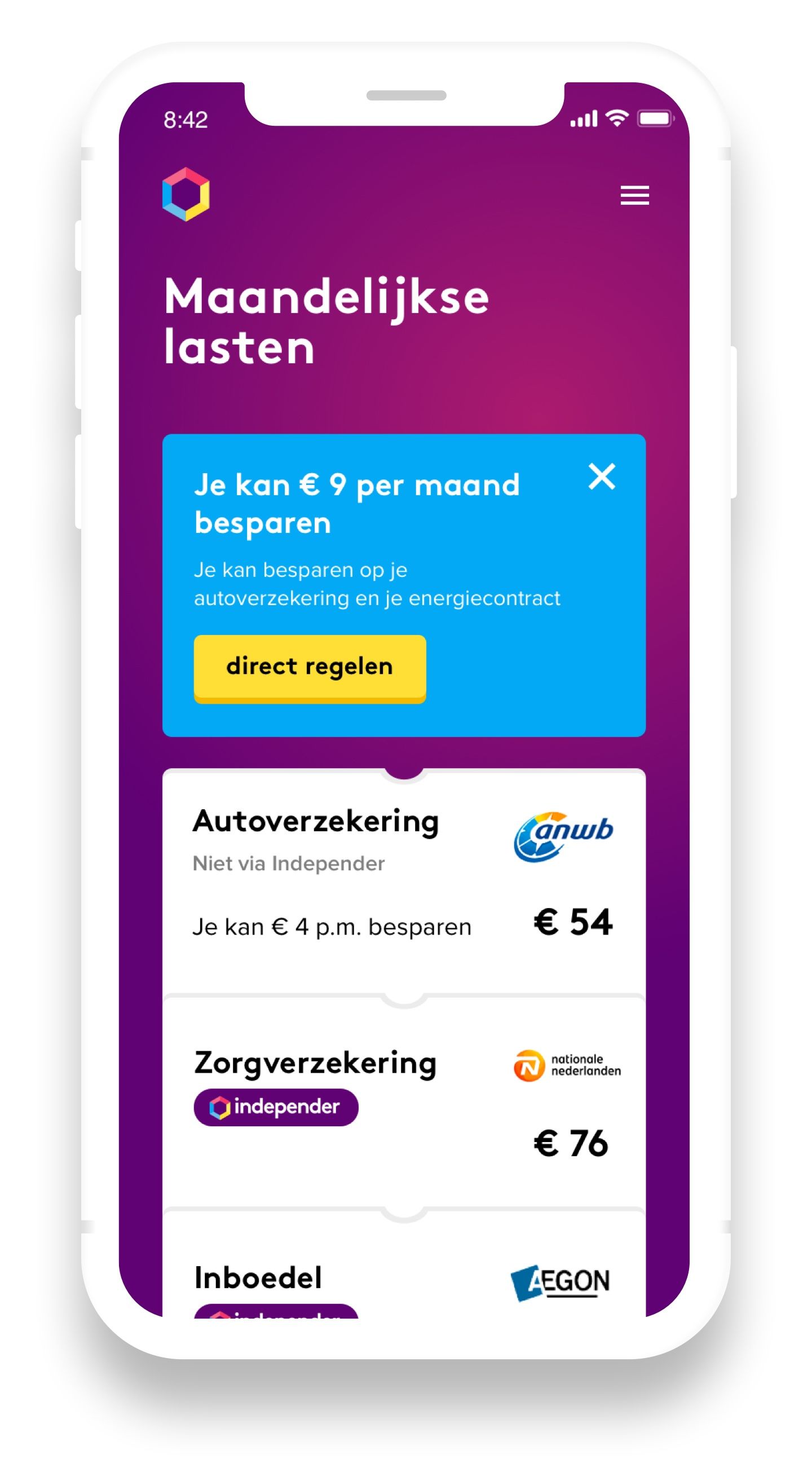
Task: Dismiss the savings banner
Action: click(x=601, y=477)
